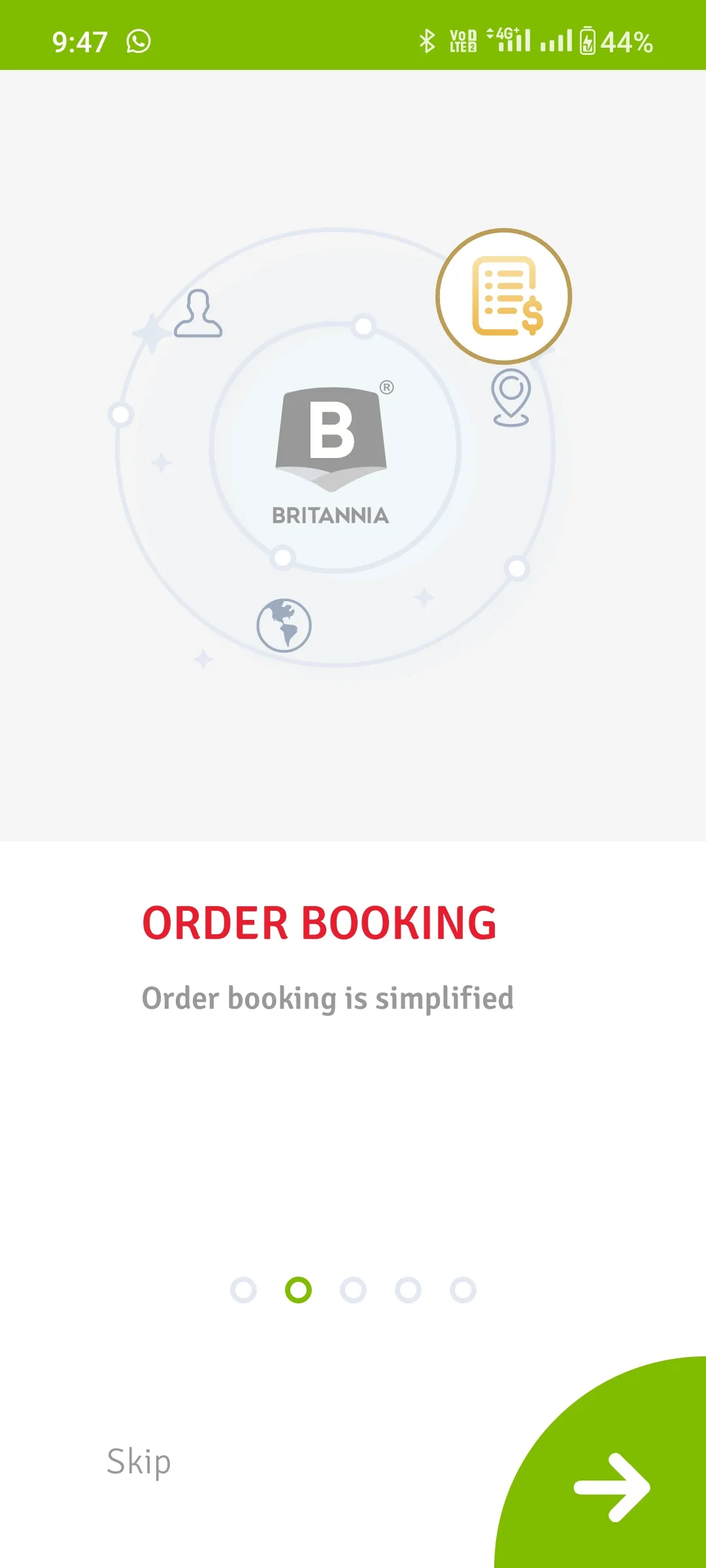Select the third page indicator dot
The width and height of the screenshot is (706, 1568).
[x=353, y=1290]
